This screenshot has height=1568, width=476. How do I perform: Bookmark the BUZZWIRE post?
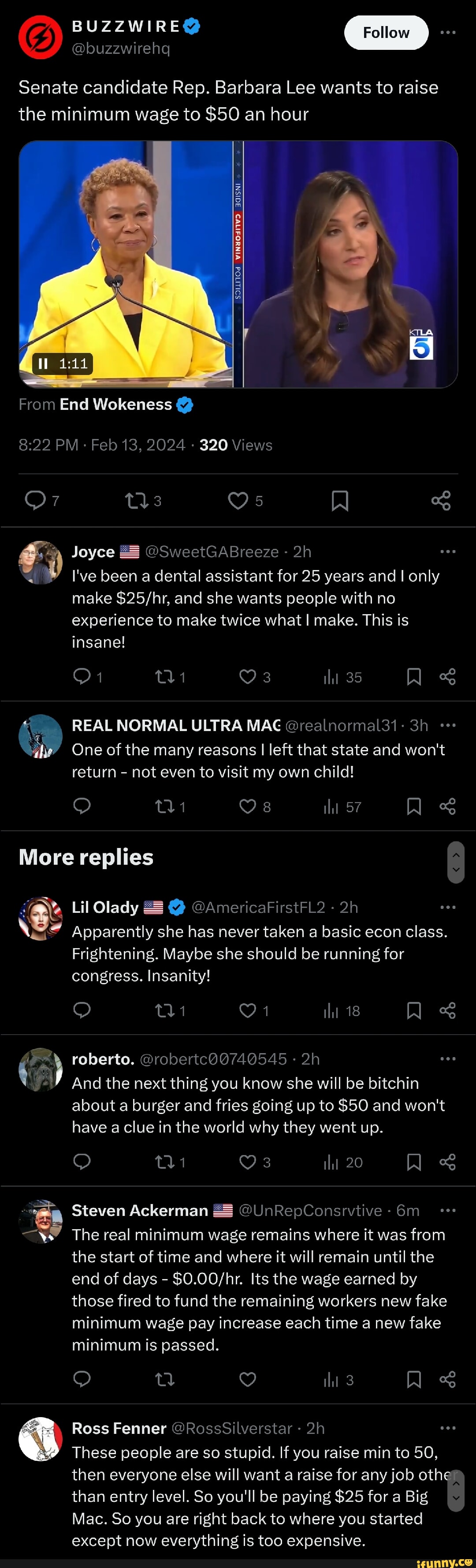[340, 500]
